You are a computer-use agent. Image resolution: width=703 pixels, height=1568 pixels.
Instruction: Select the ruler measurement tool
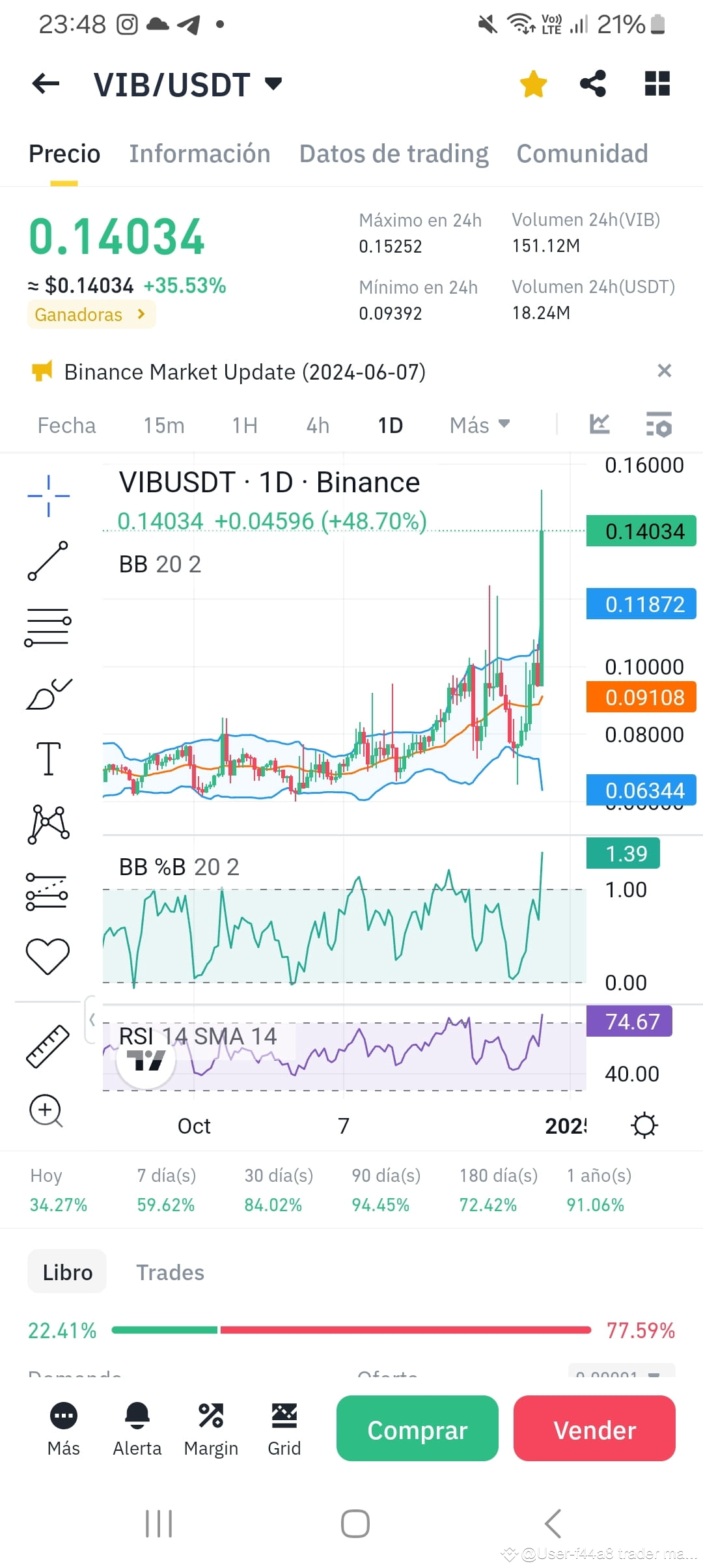(x=48, y=1046)
